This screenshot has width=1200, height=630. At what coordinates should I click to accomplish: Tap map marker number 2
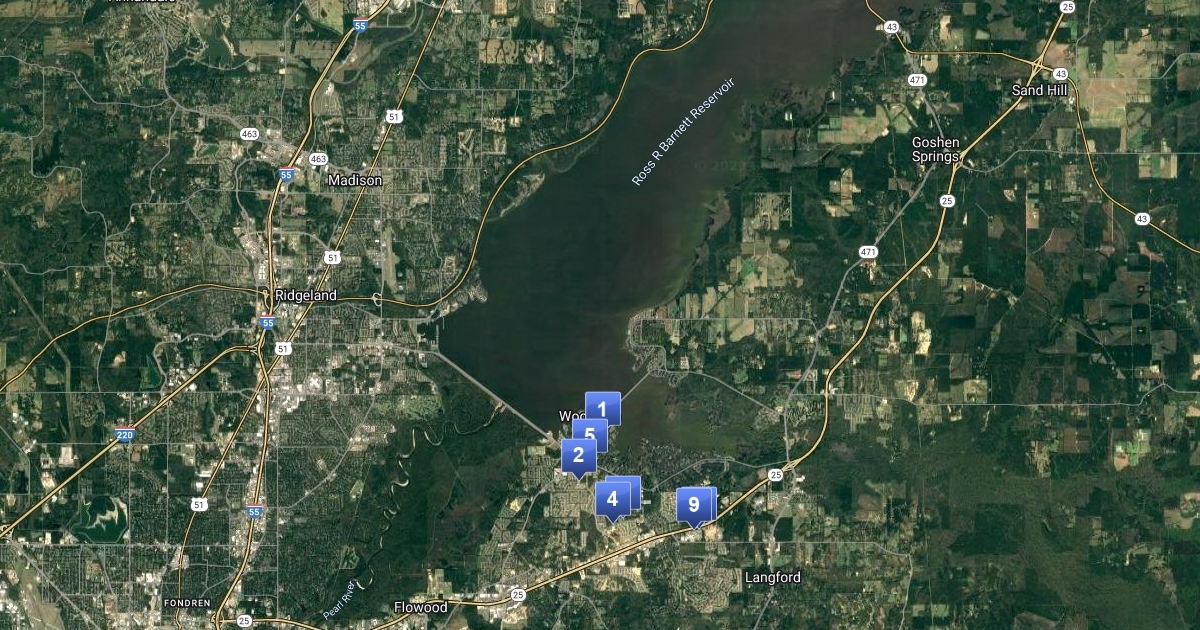[x=578, y=455]
